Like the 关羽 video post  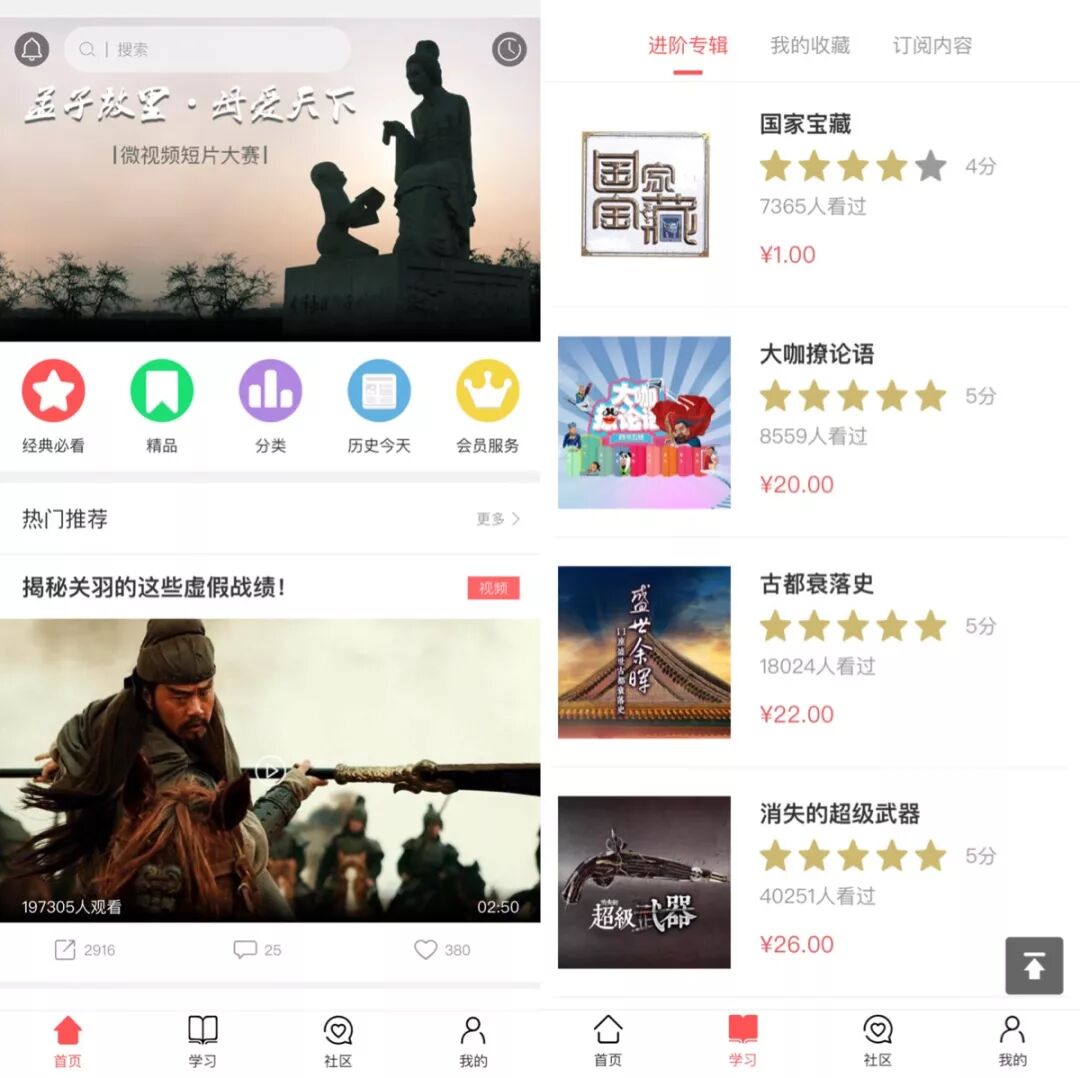coord(441,950)
